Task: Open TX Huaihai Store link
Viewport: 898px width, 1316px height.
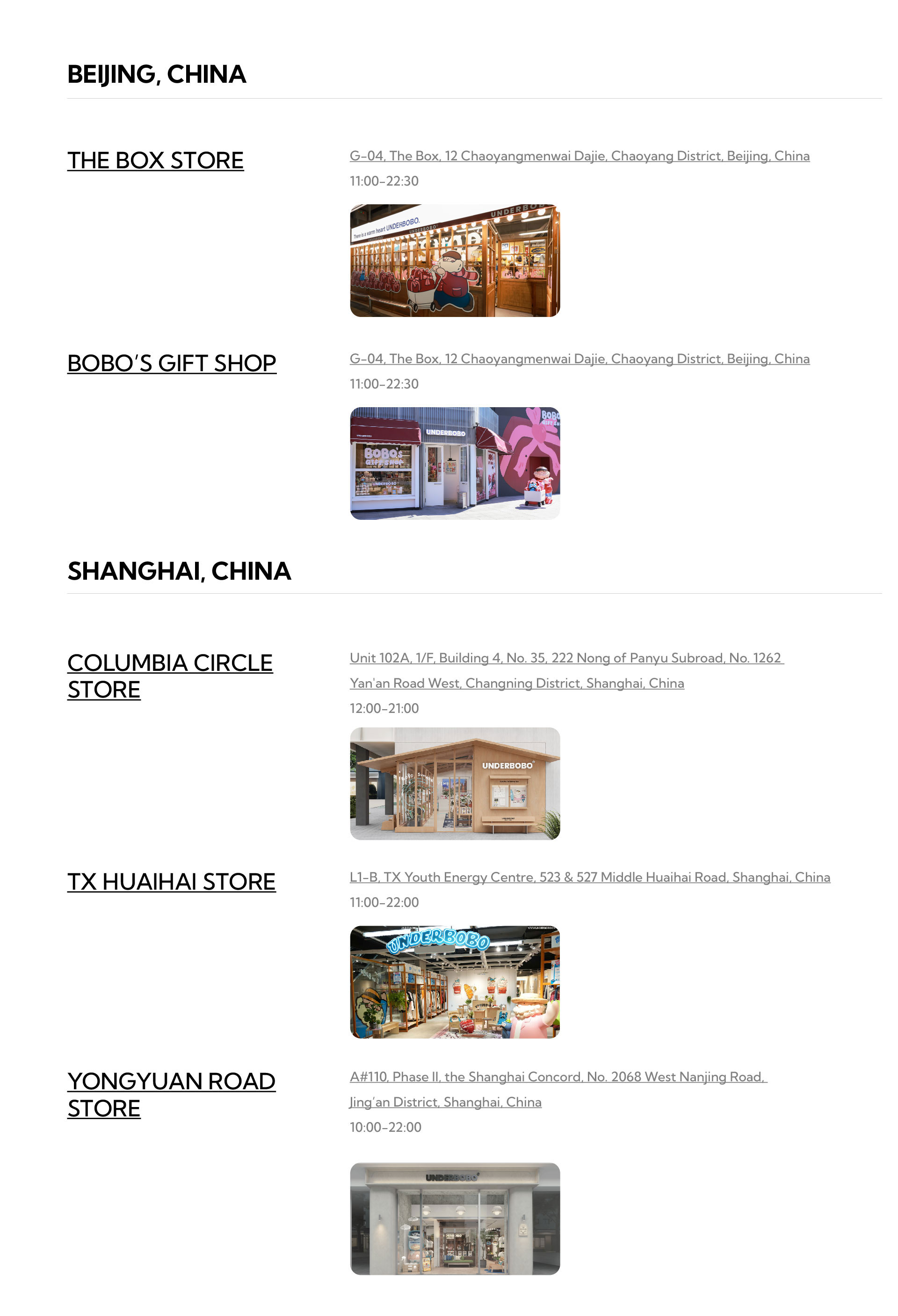Action: [171, 882]
